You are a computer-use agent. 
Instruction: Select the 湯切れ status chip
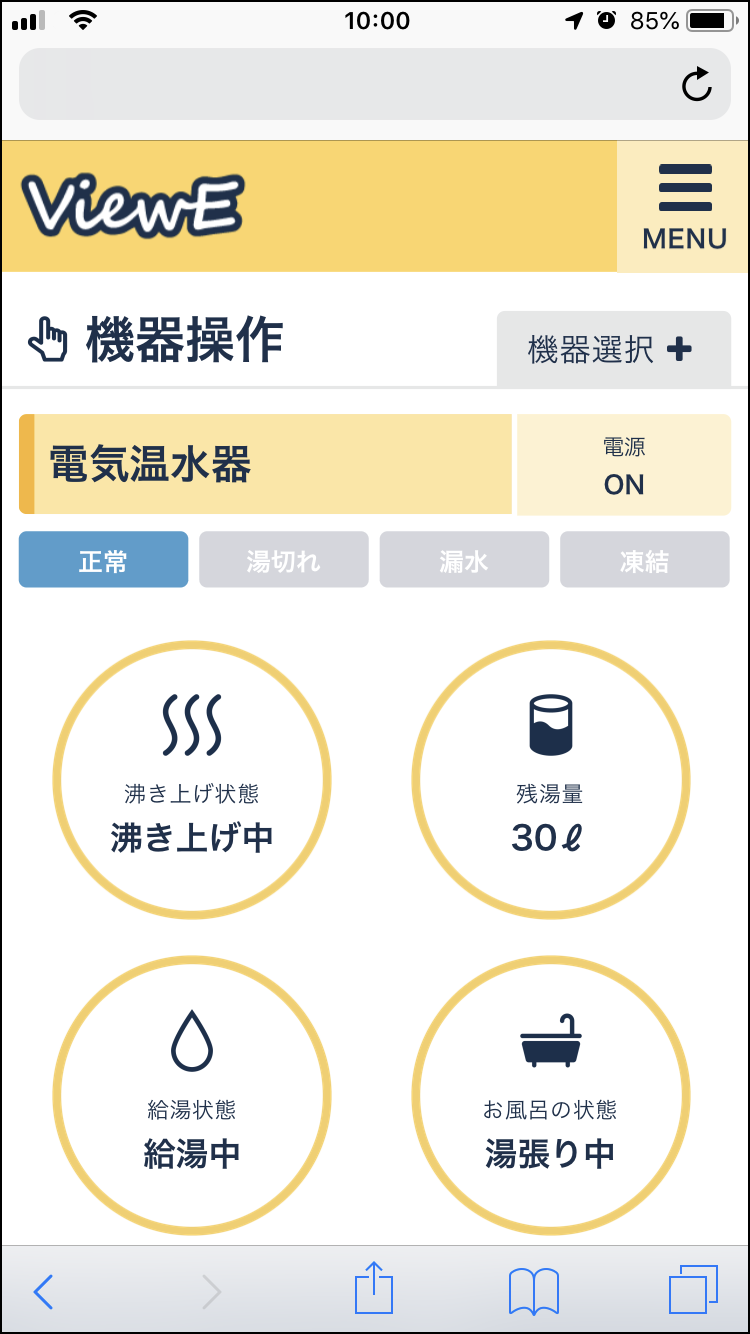(x=284, y=560)
